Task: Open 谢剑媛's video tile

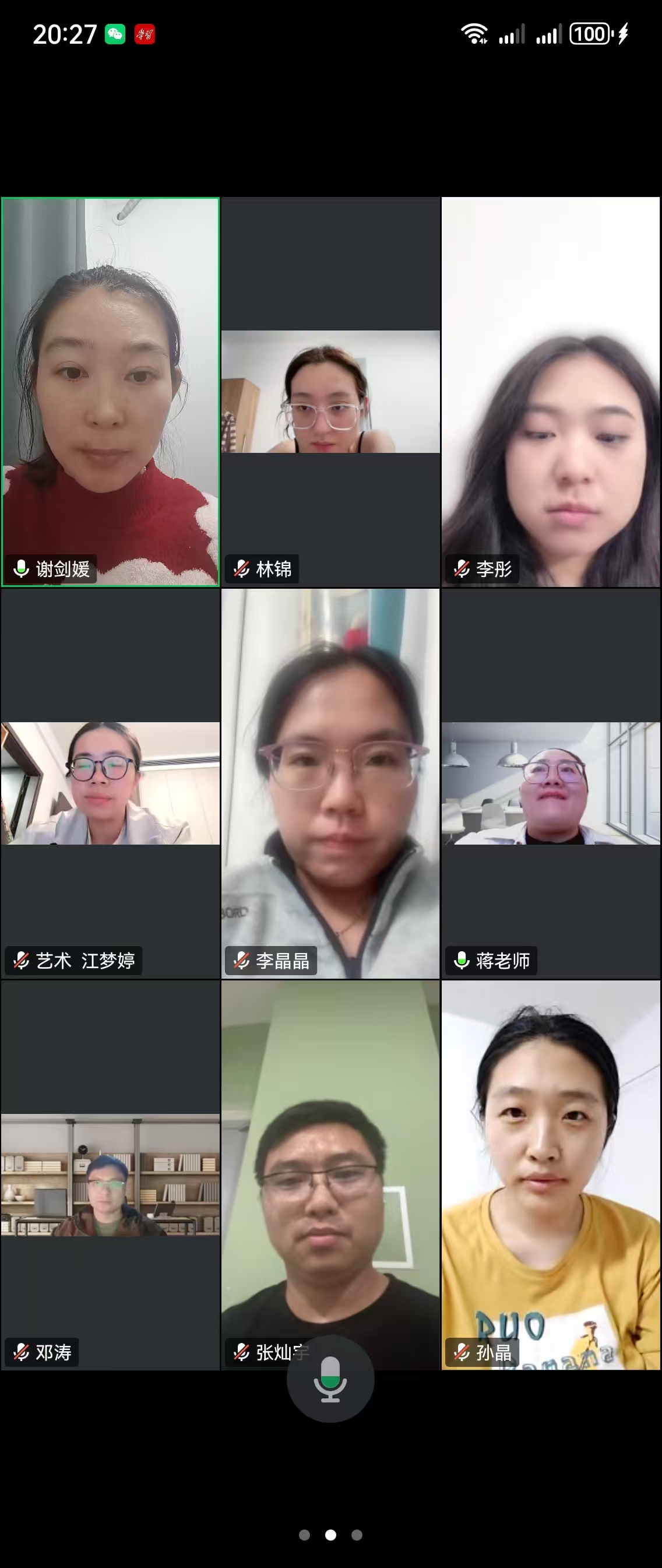Action: coord(110,392)
